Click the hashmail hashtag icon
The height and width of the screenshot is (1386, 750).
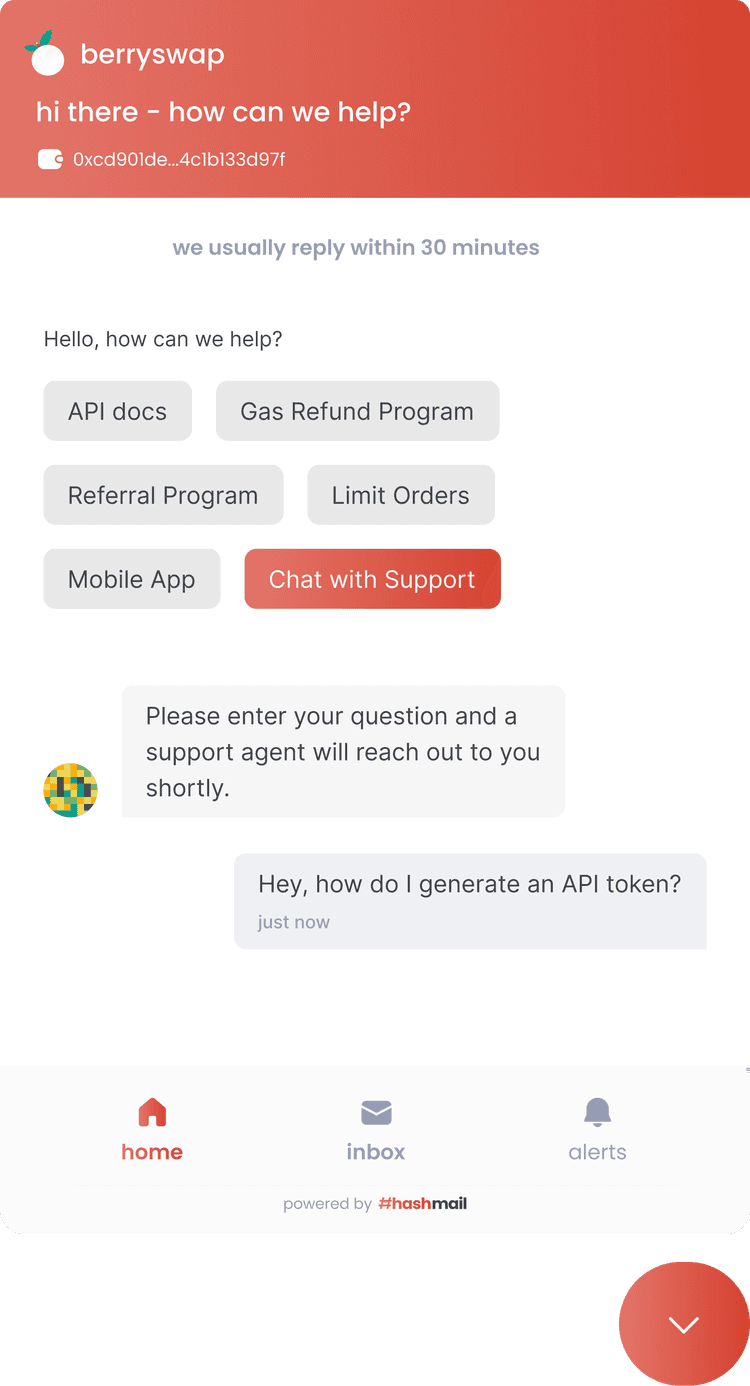pyautogui.click(x=385, y=1203)
